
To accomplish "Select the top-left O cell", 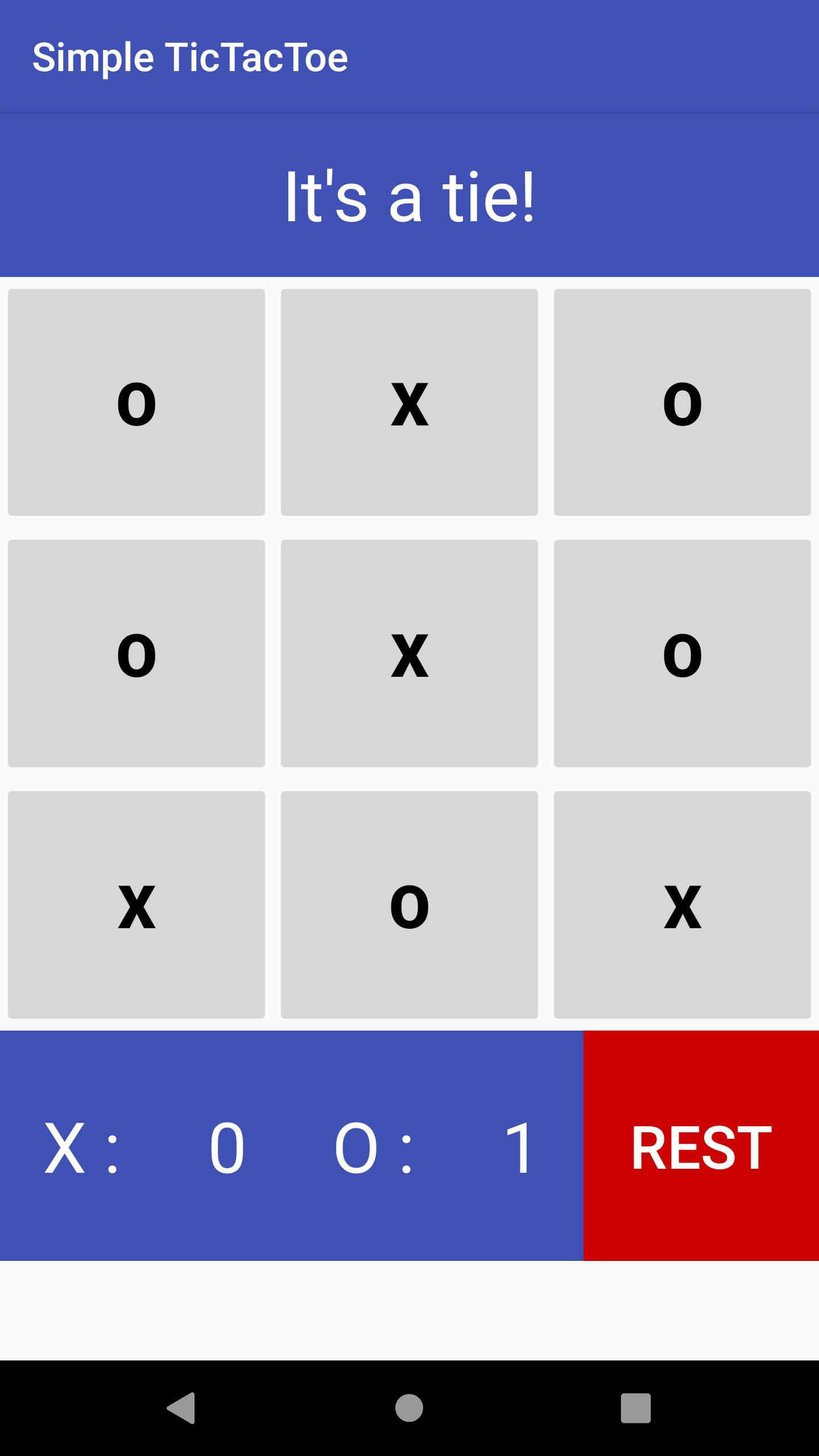I will coord(136,402).
